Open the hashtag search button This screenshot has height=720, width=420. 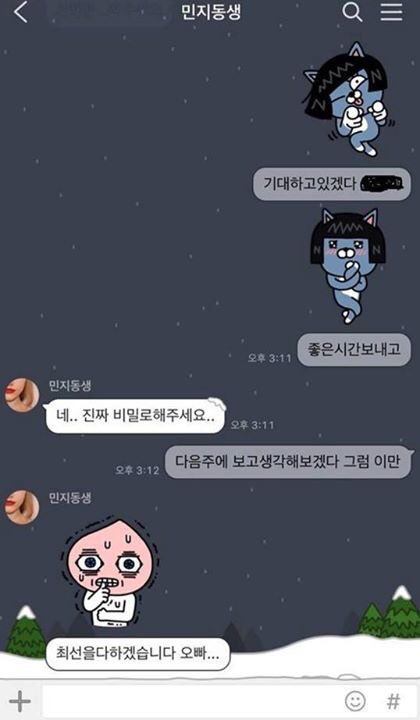393,701
